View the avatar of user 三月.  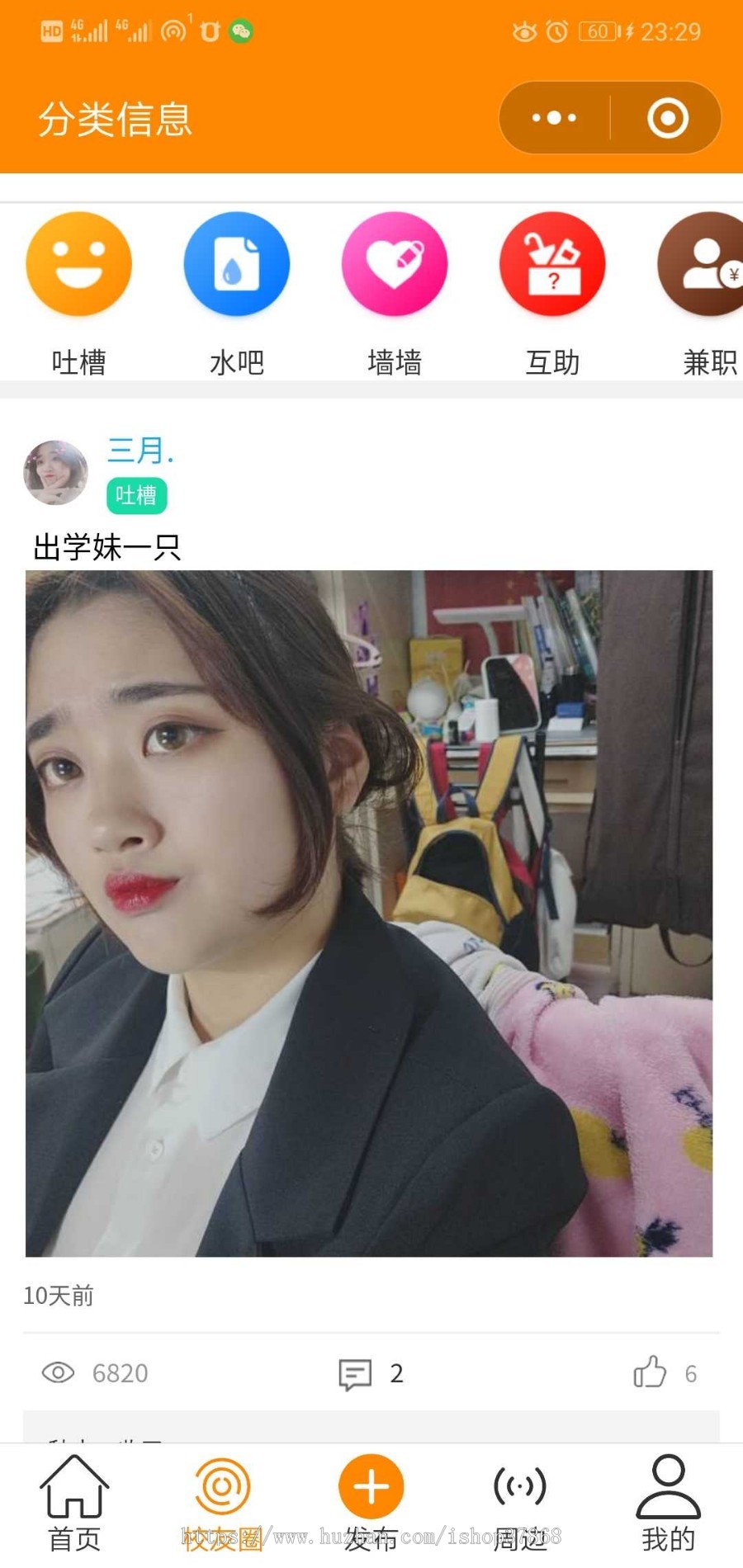point(55,473)
